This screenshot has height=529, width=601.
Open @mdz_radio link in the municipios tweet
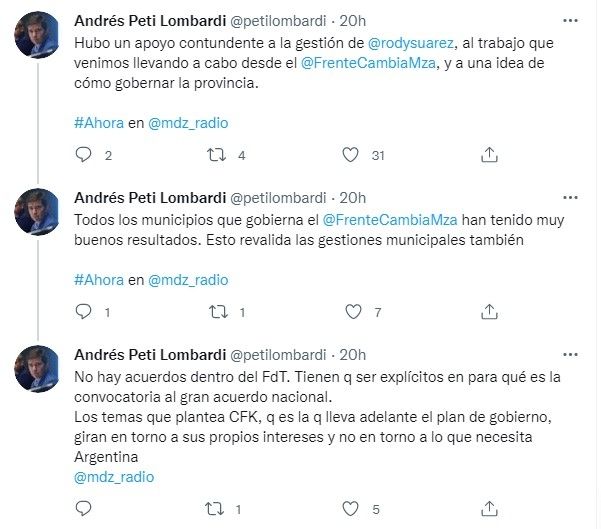[x=188, y=280]
